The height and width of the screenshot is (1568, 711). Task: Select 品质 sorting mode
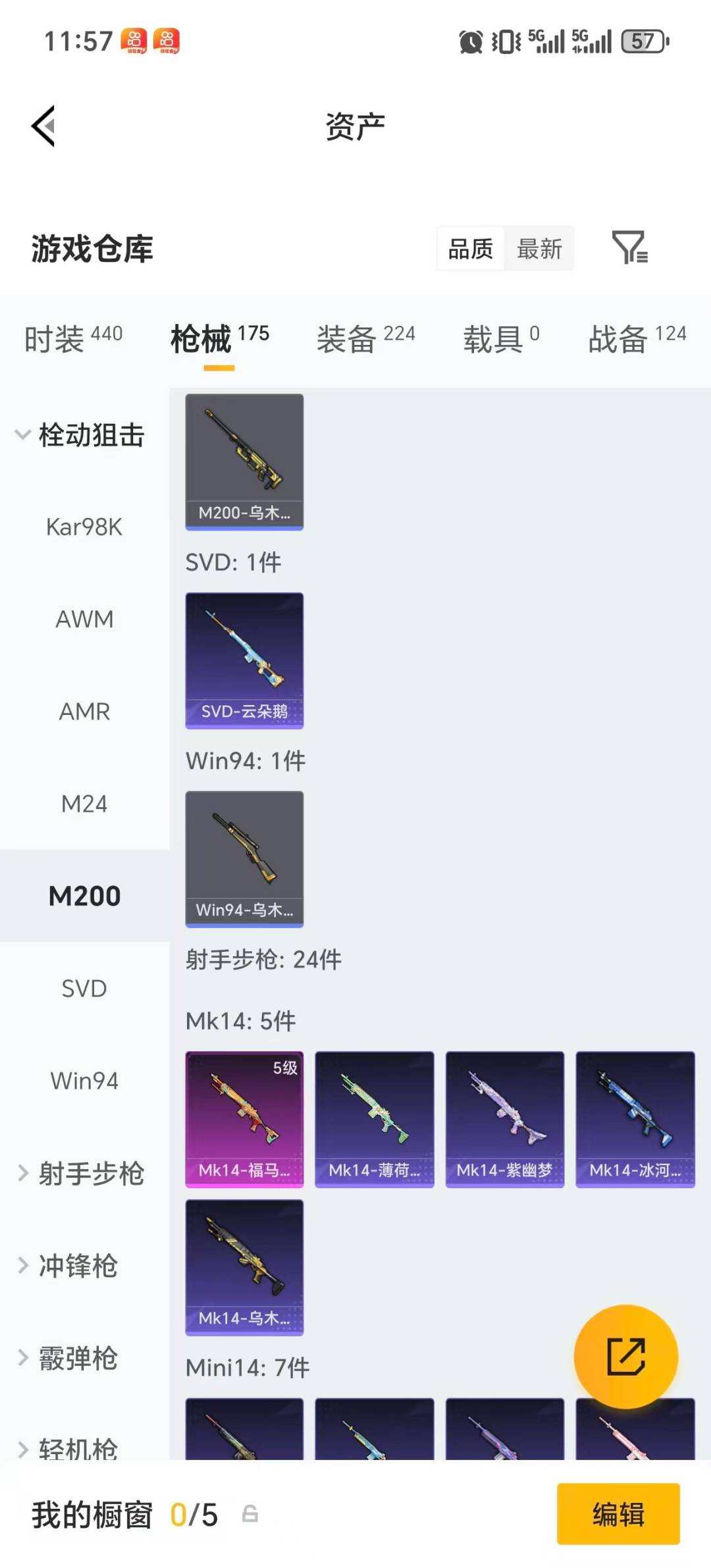(469, 249)
